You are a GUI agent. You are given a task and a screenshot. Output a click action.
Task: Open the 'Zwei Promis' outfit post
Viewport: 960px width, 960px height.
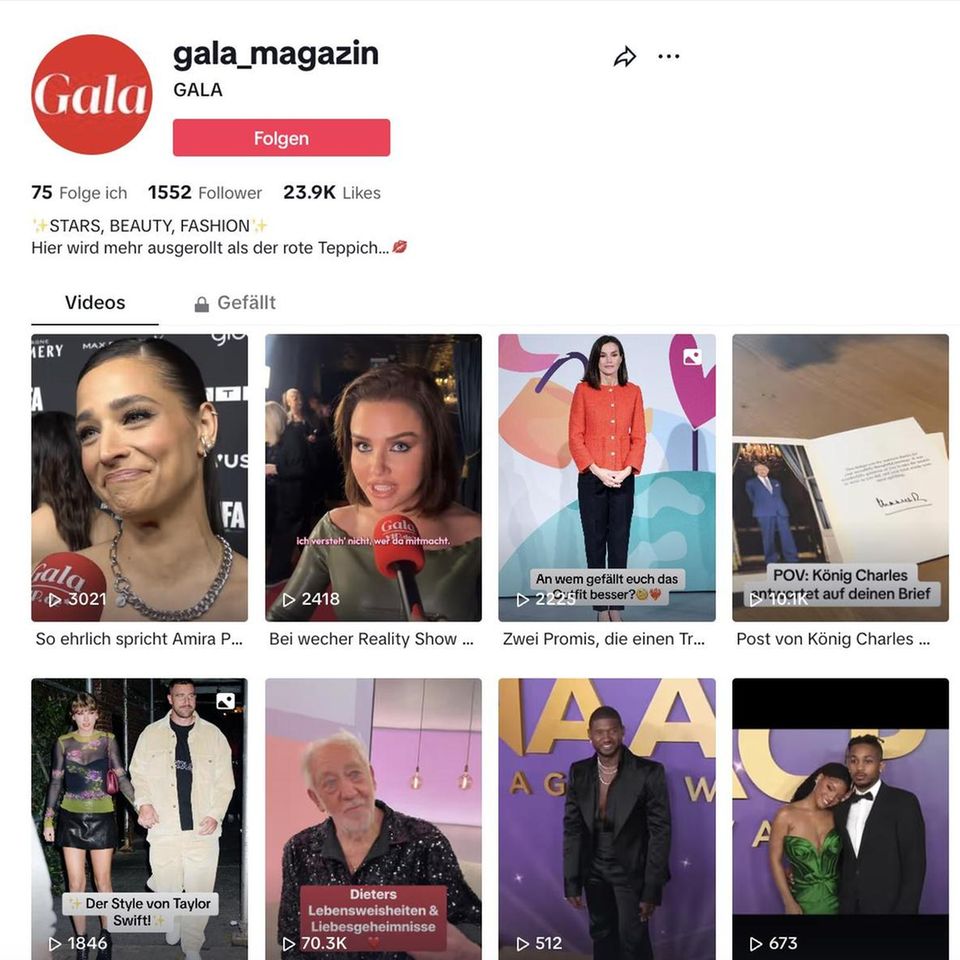coord(607,478)
